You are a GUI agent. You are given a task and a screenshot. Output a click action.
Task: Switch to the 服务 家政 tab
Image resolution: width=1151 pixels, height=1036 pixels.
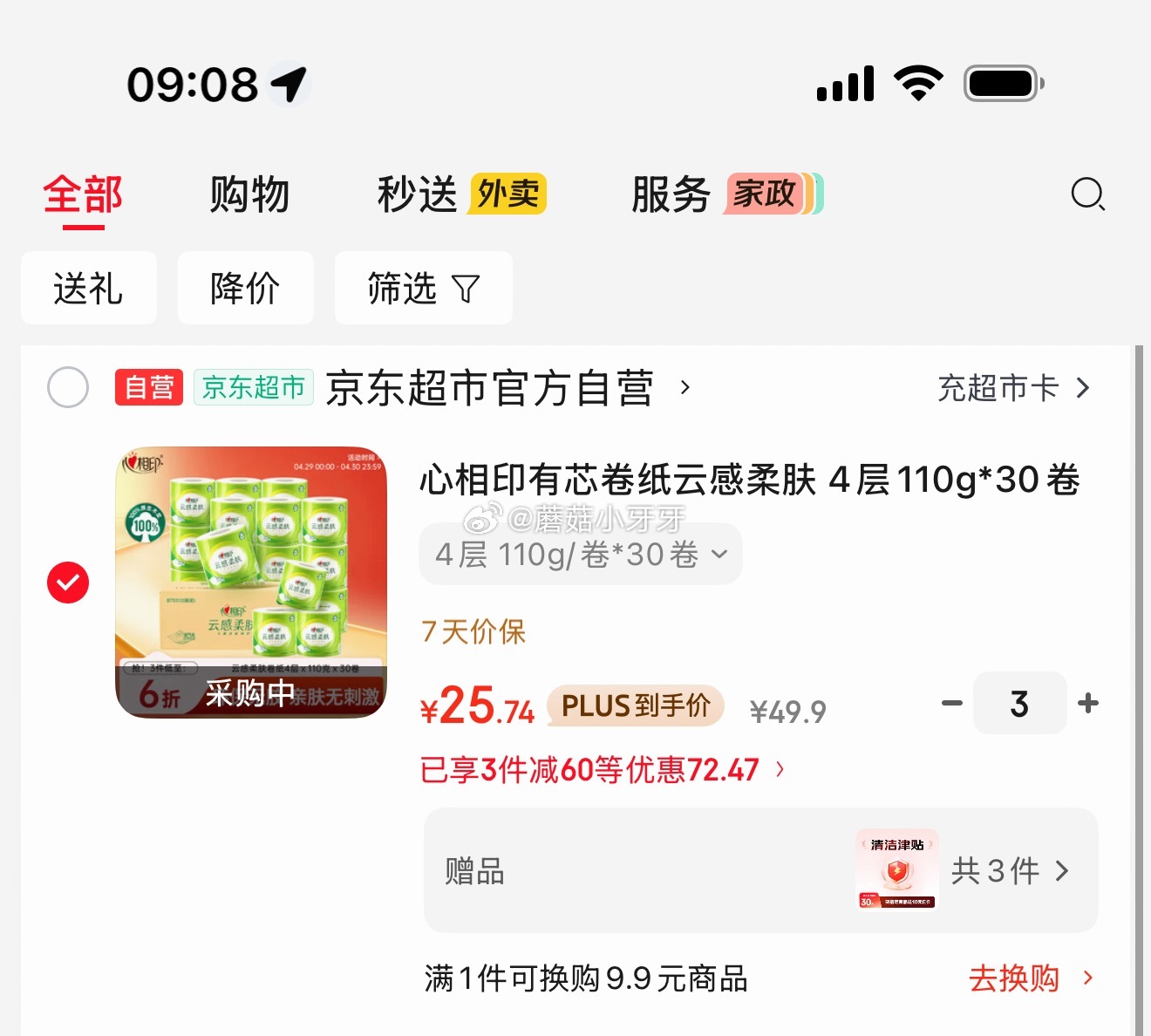[x=725, y=194]
